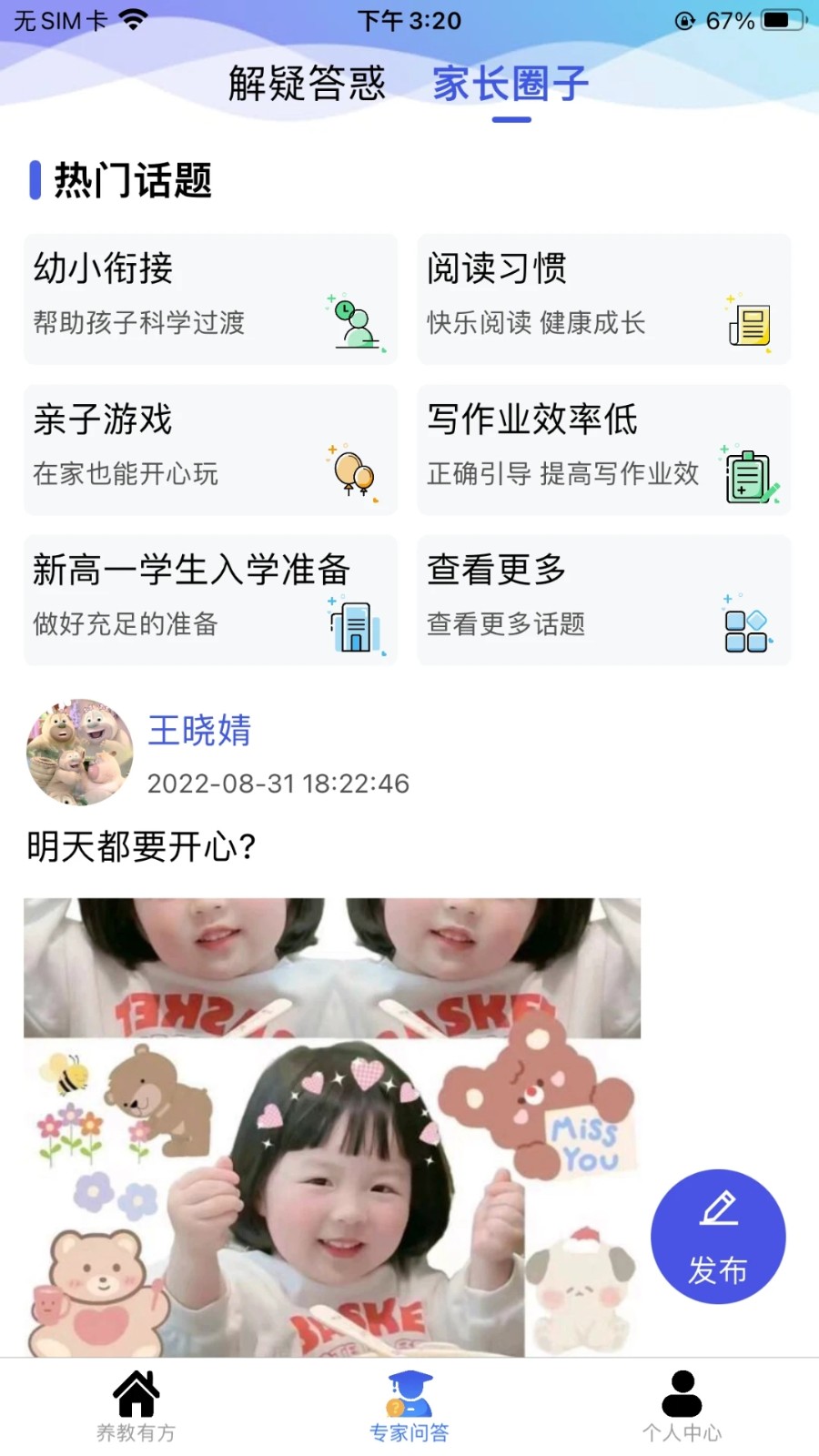
Task: Tap the 发布 button to post
Action: [x=718, y=1236]
